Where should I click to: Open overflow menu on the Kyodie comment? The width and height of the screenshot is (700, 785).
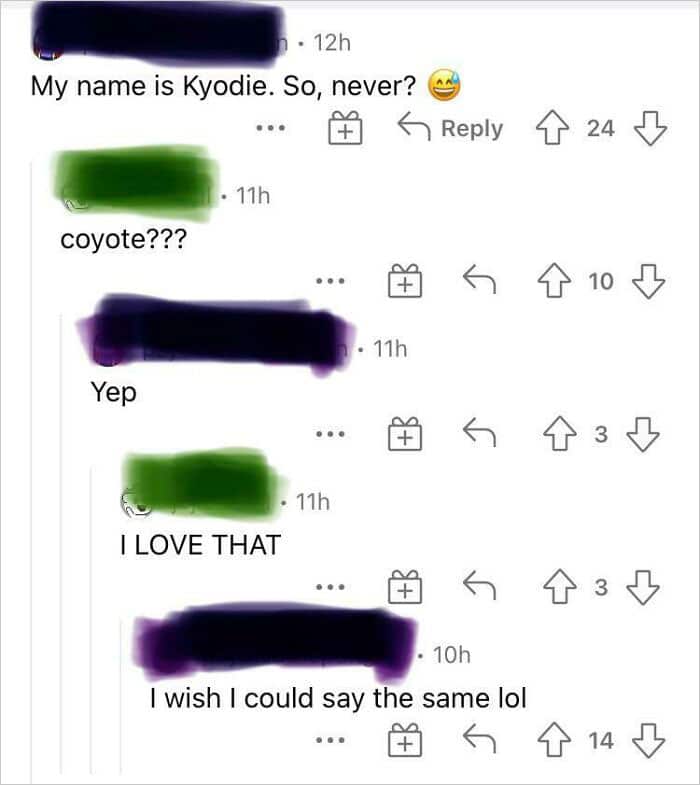click(x=270, y=129)
